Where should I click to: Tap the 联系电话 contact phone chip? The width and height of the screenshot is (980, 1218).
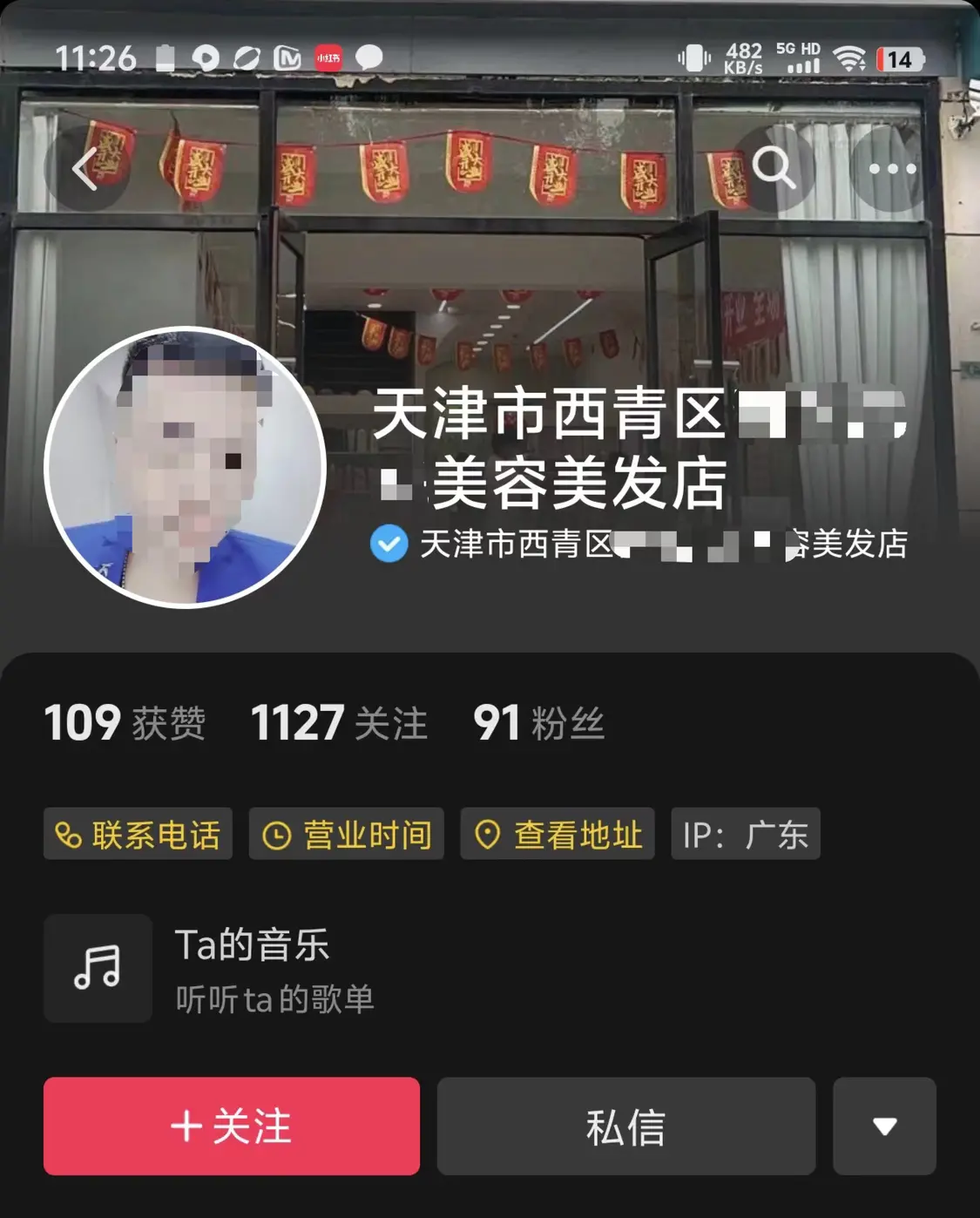[138, 835]
